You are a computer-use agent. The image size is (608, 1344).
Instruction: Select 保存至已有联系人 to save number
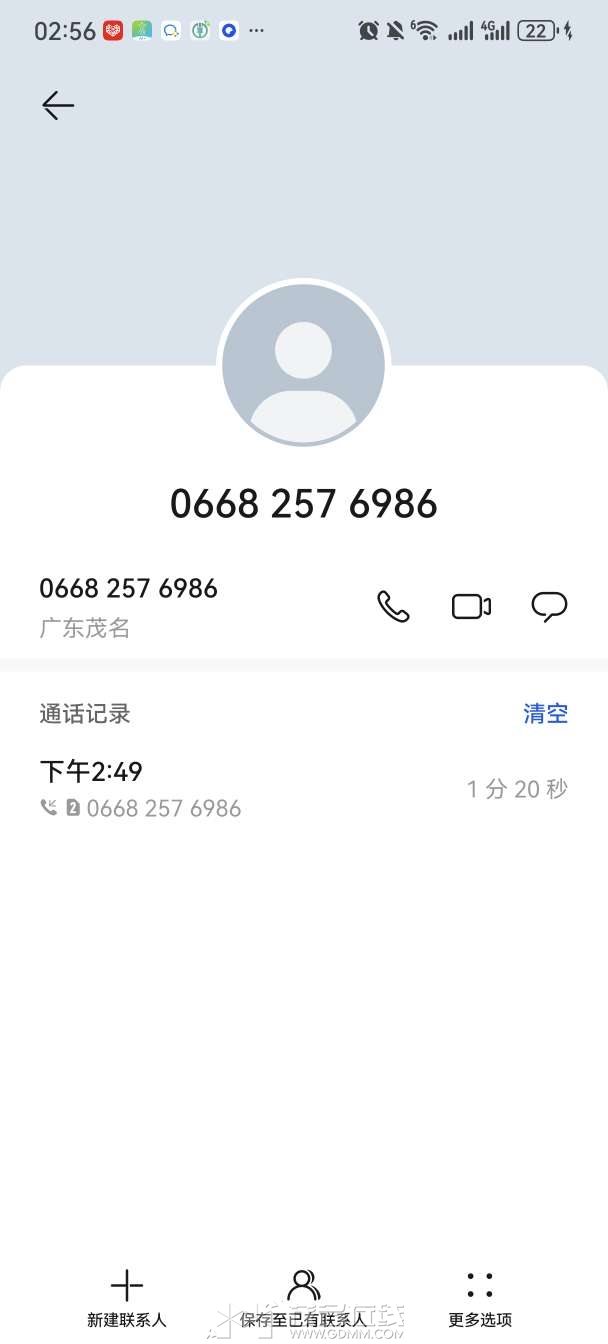tap(303, 1298)
